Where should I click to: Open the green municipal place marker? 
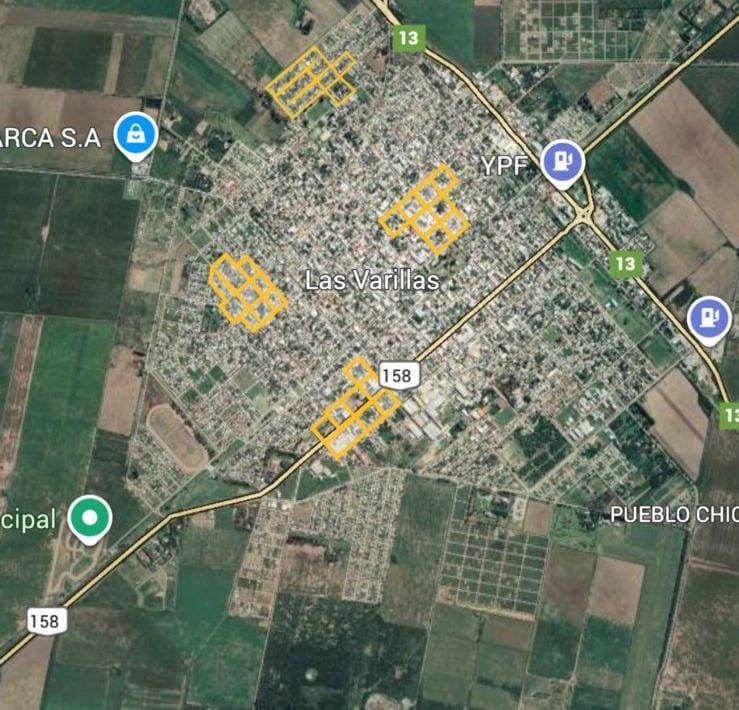pos(90,518)
